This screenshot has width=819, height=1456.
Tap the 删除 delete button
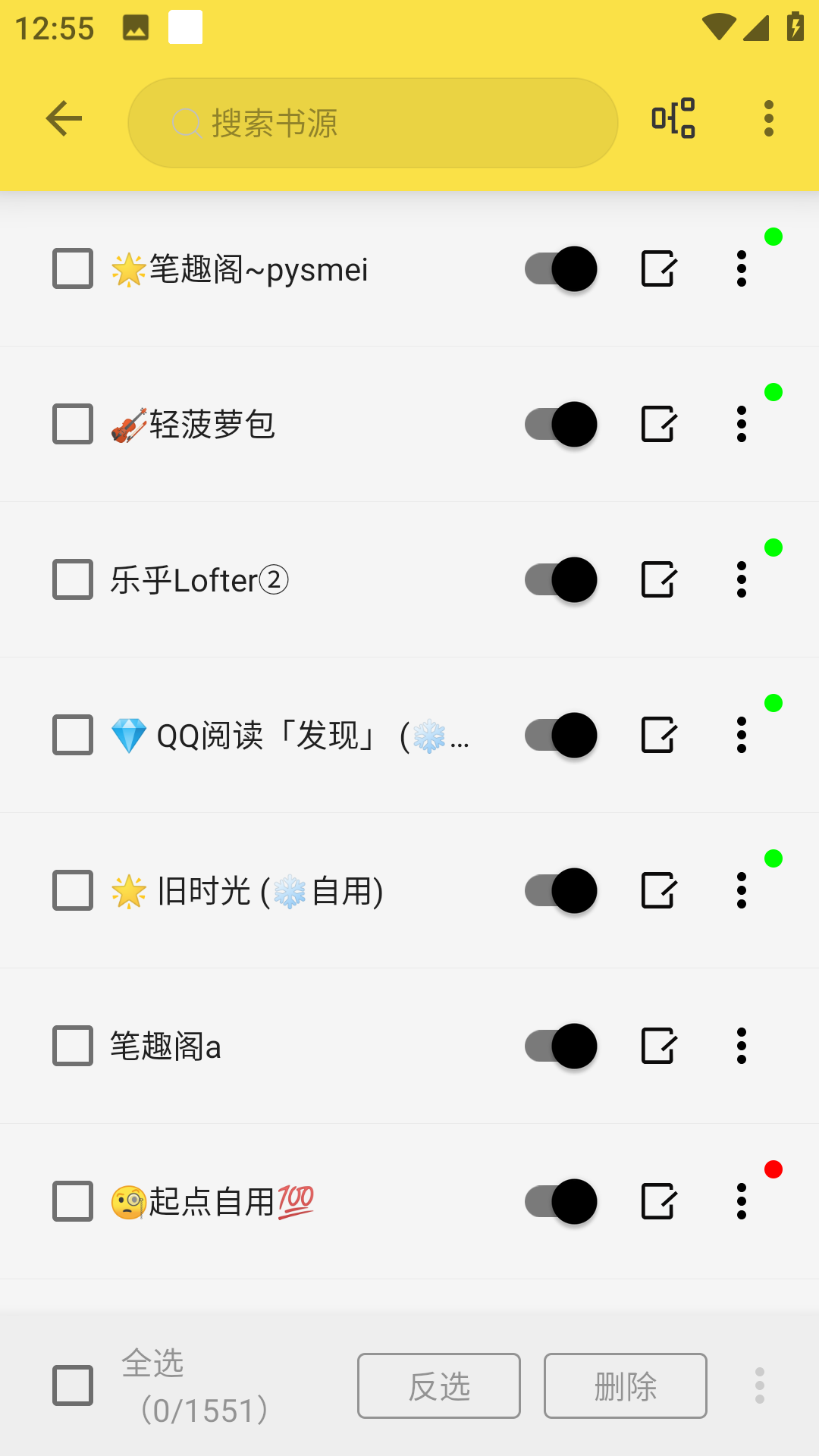coord(626,1385)
